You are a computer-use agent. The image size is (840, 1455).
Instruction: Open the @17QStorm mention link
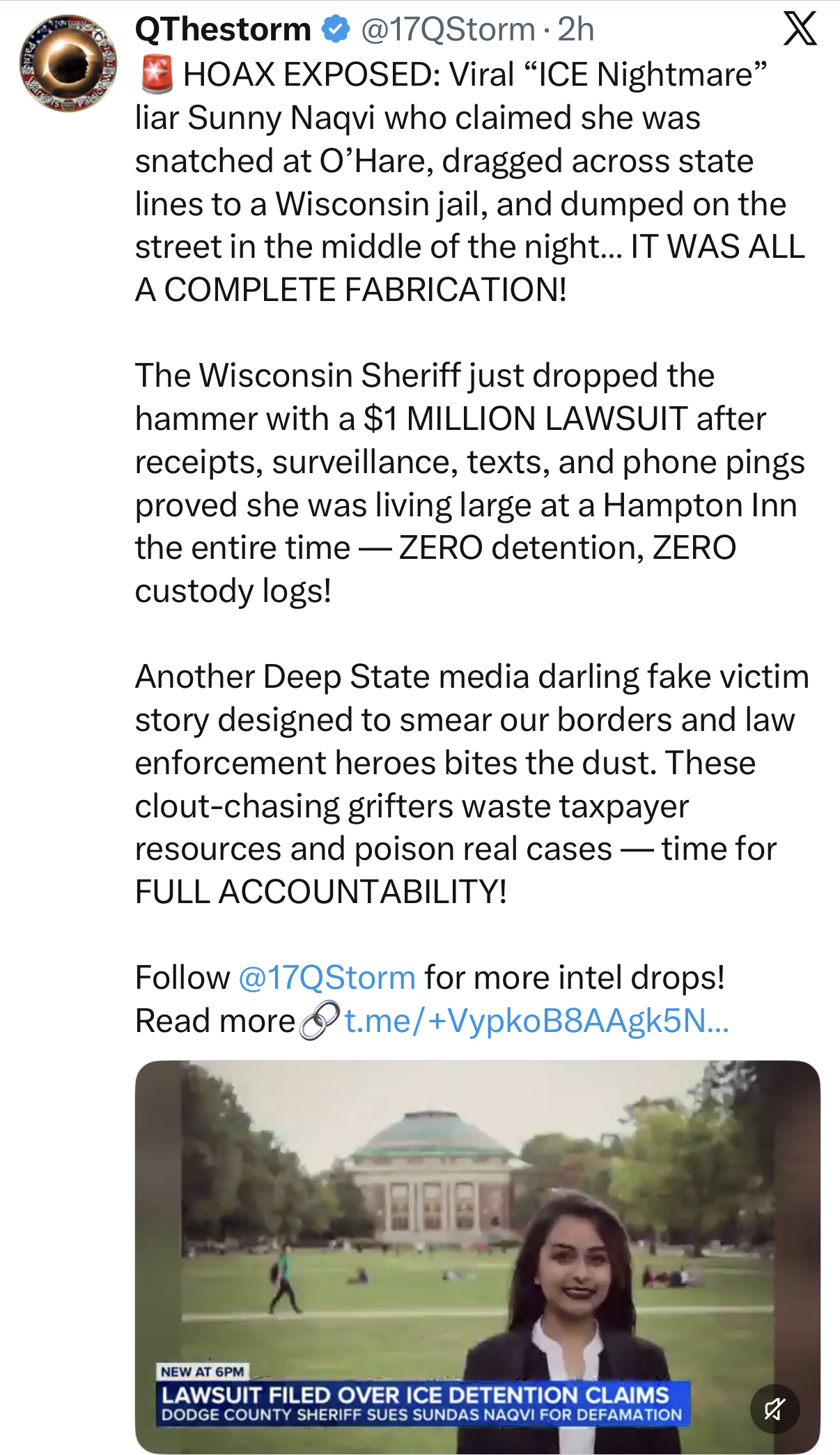tap(327, 978)
